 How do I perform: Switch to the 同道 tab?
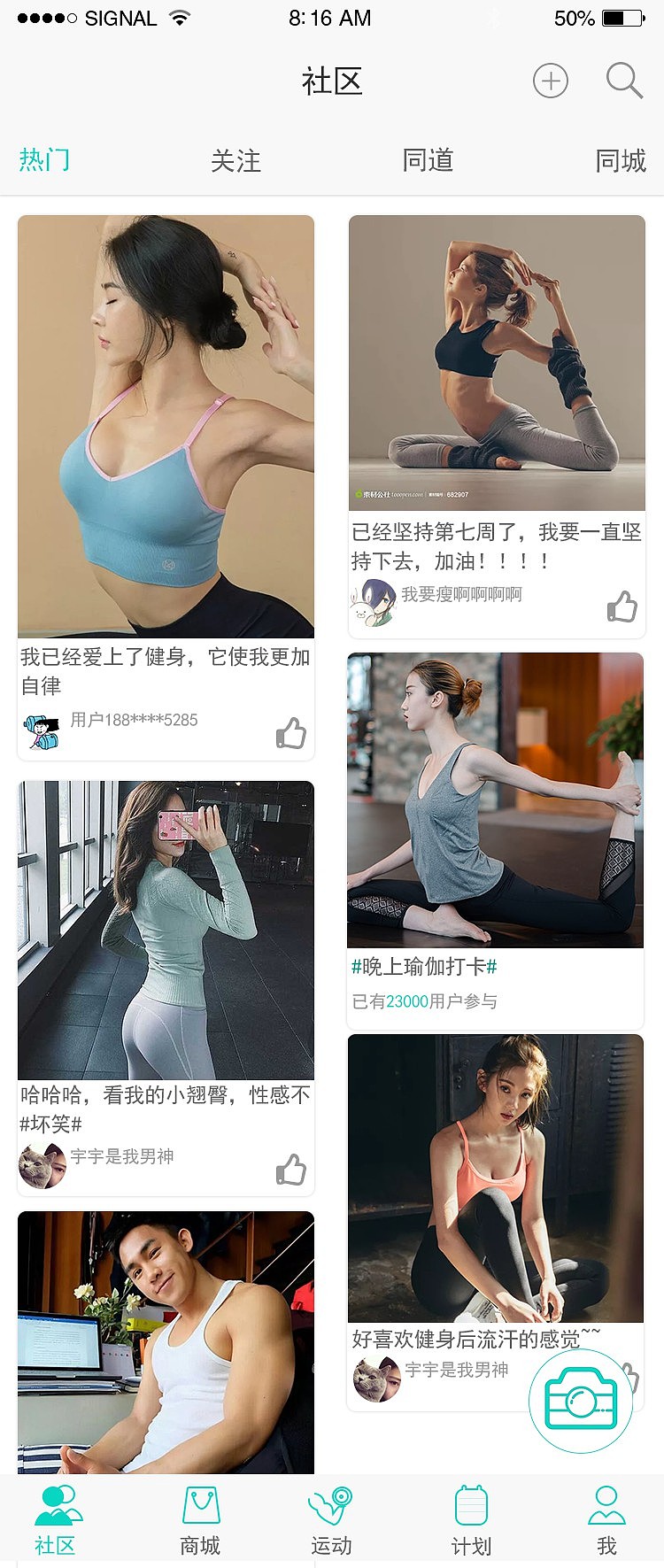coord(428,160)
